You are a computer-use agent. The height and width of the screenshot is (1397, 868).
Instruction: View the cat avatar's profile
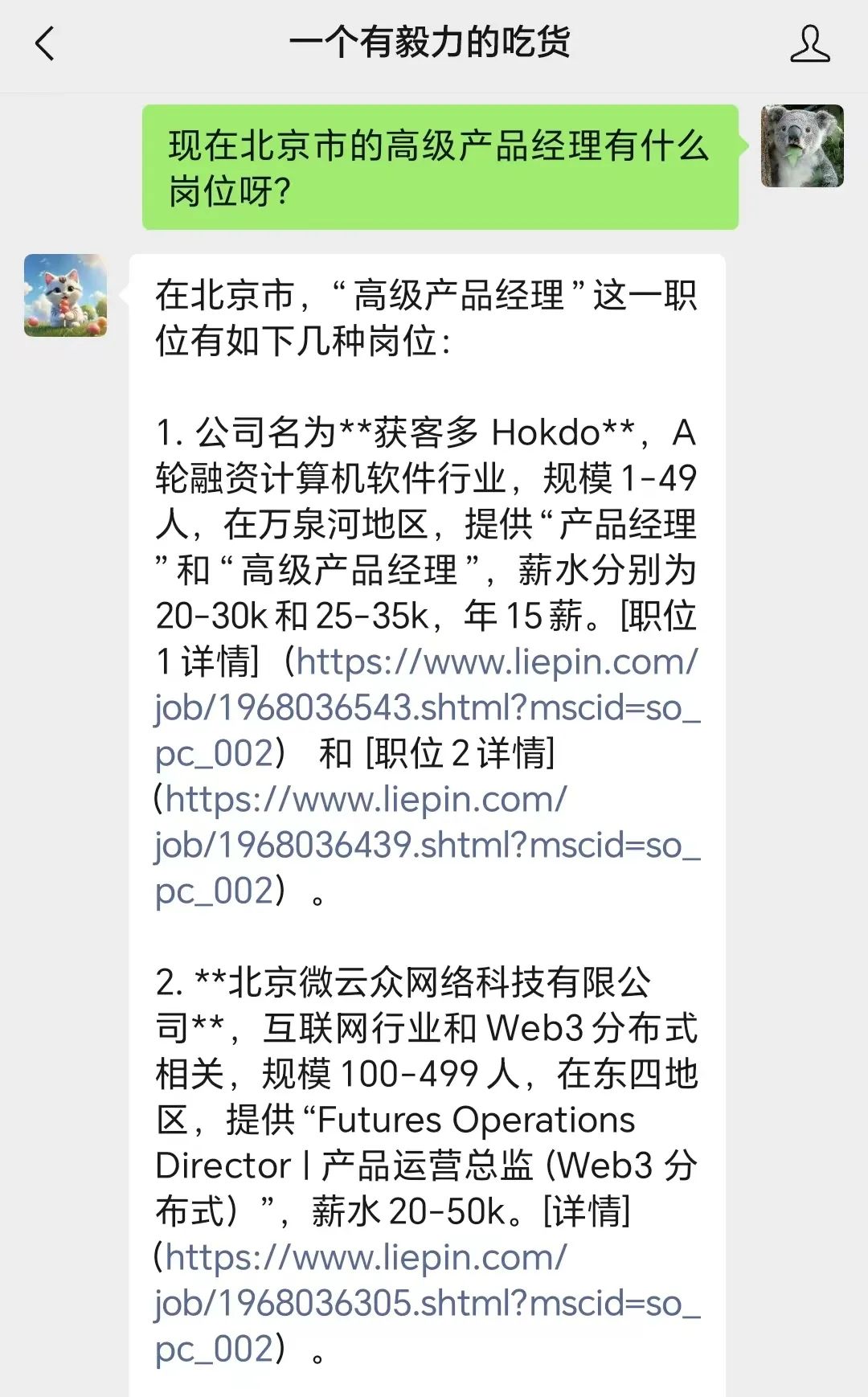point(65,295)
